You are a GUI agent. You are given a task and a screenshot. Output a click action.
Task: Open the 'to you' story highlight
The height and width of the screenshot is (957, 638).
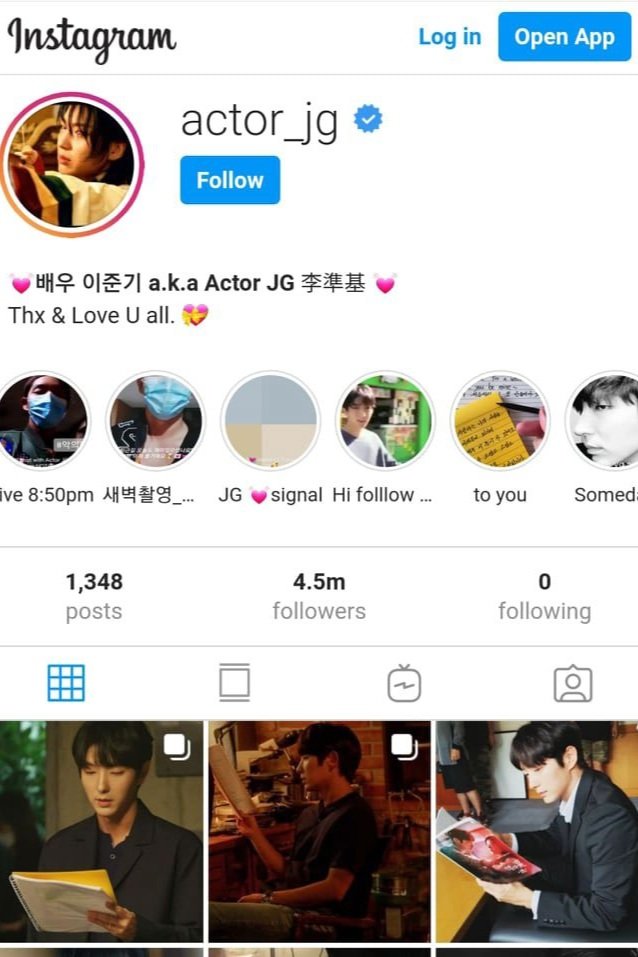(x=500, y=421)
